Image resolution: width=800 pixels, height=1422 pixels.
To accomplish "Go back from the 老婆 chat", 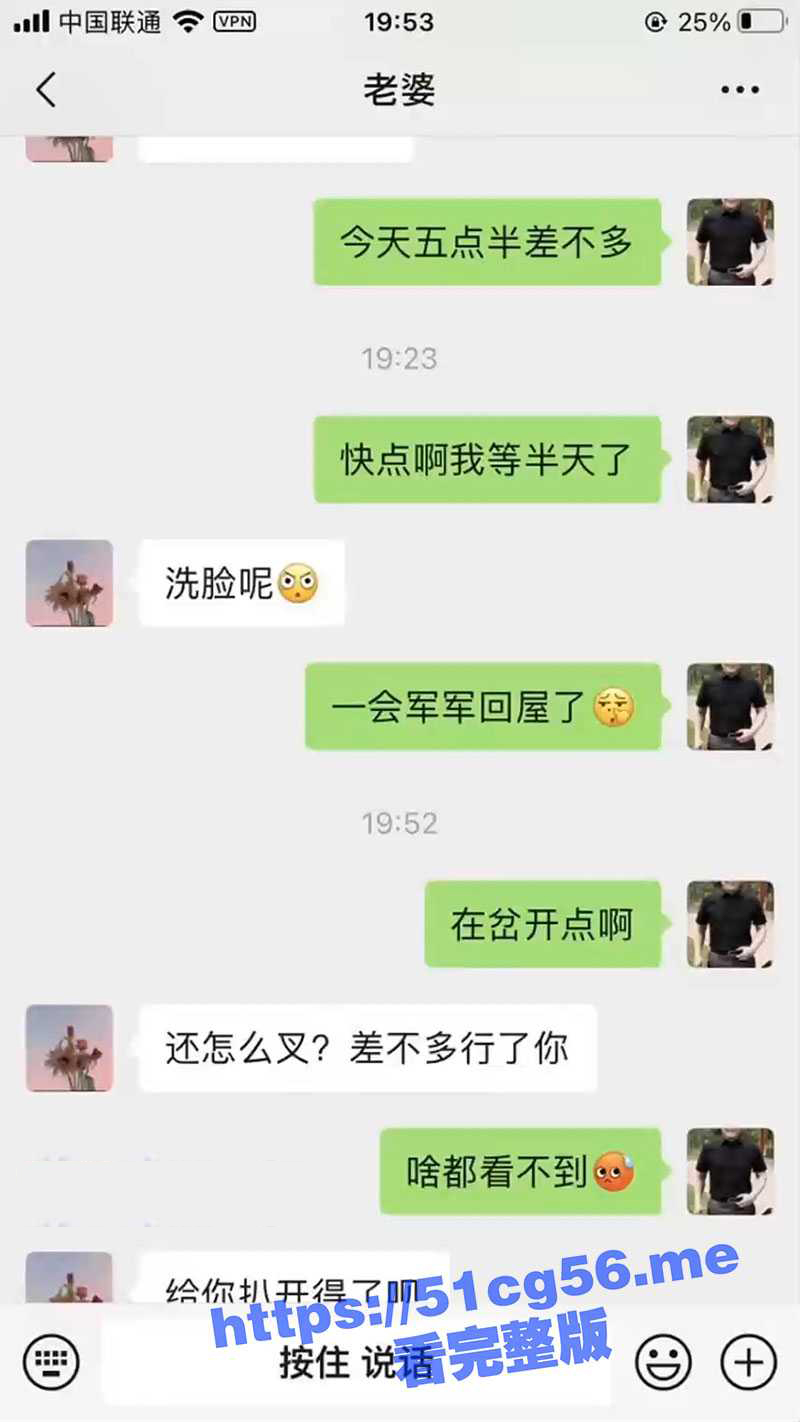I will coord(45,90).
